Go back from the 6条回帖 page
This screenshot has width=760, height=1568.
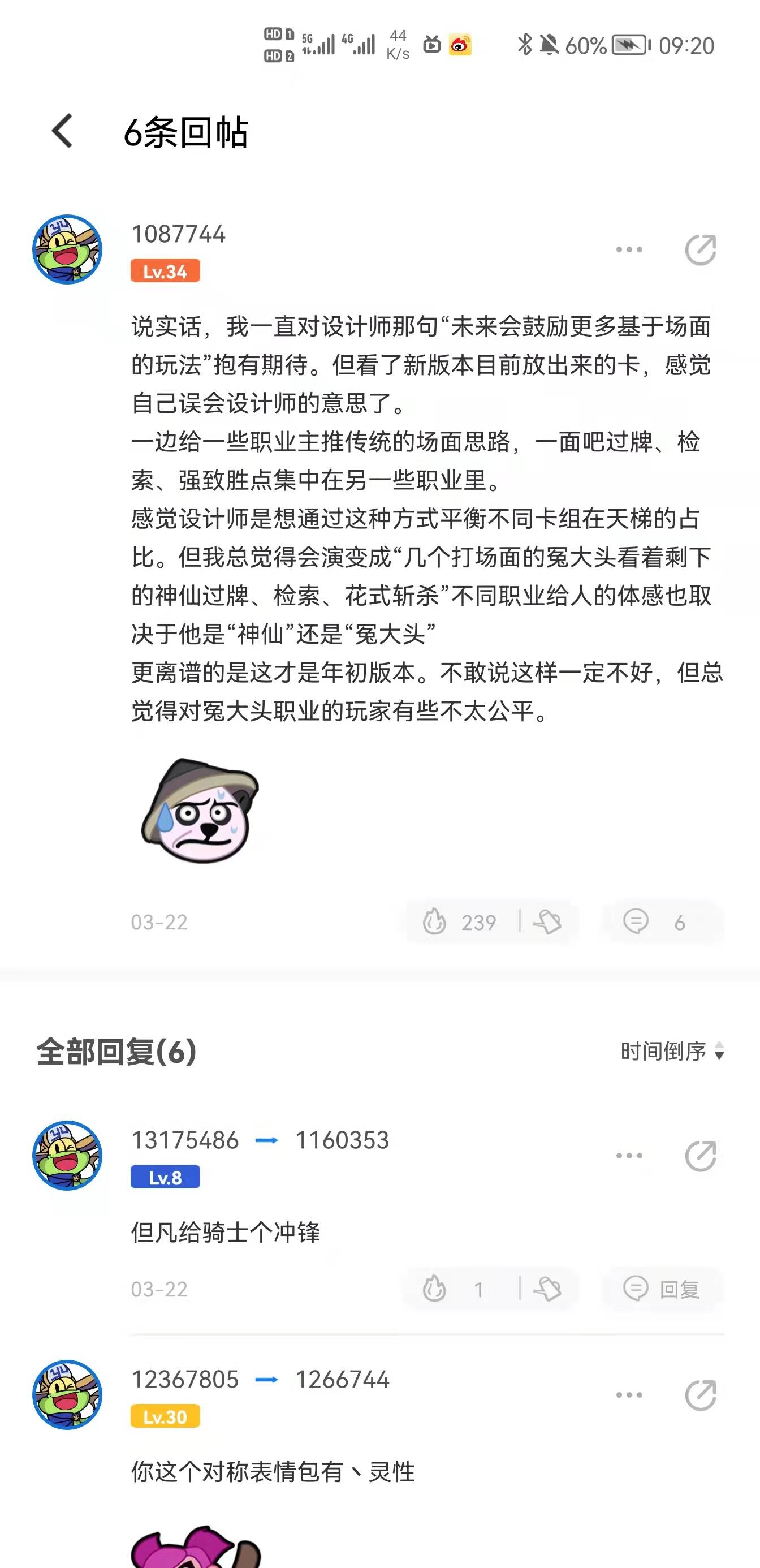pos(63,131)
